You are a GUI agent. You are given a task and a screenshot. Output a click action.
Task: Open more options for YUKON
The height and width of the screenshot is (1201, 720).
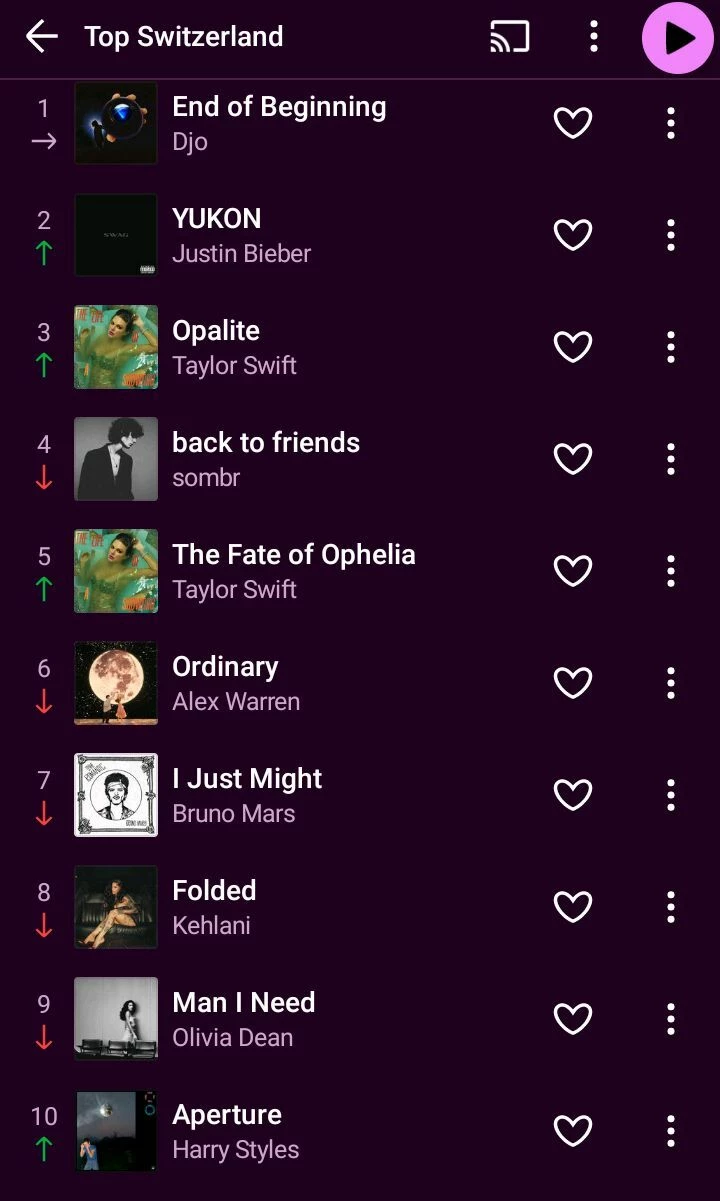670,235
